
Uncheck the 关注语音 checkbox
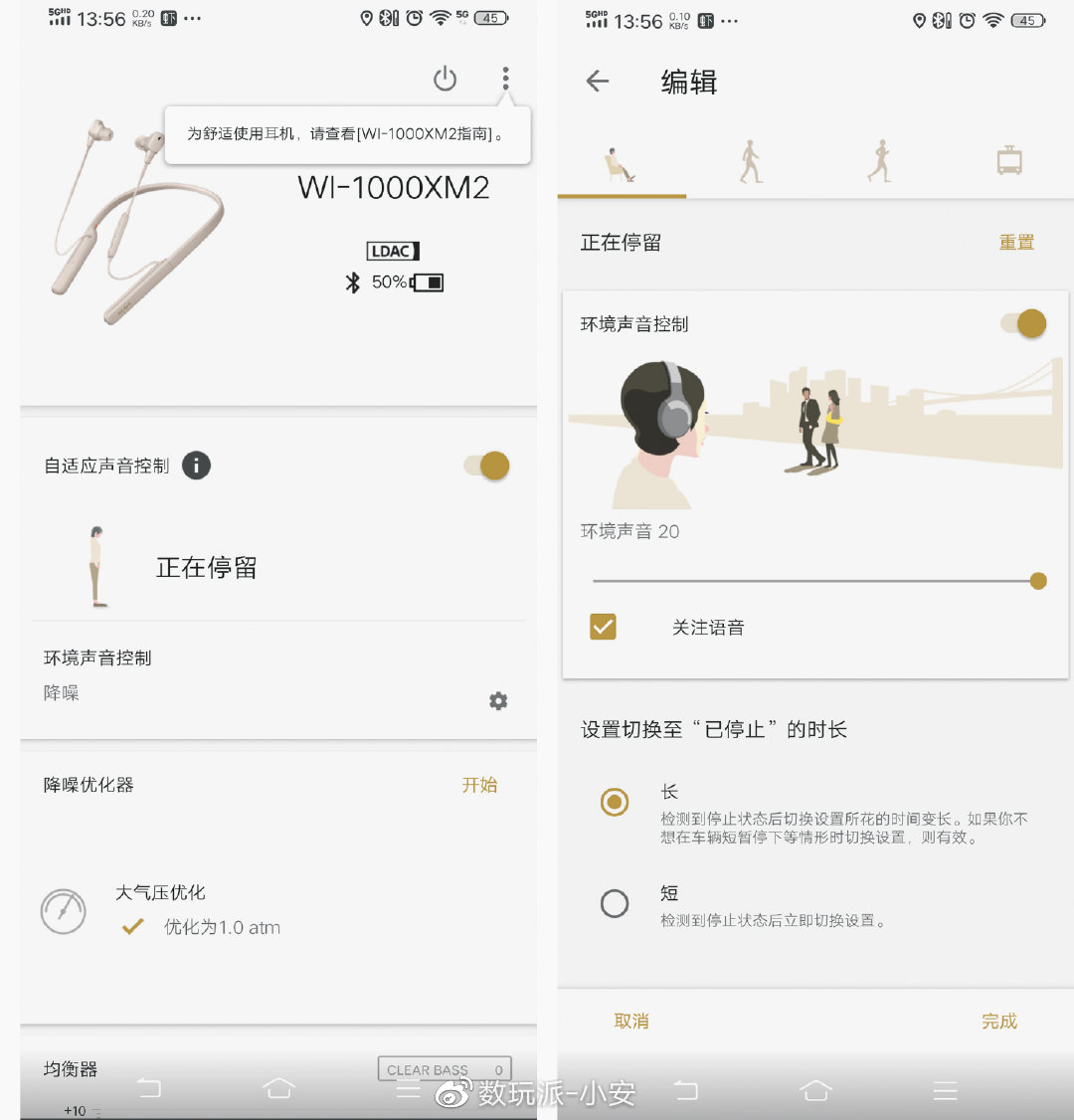coord(604,628)
